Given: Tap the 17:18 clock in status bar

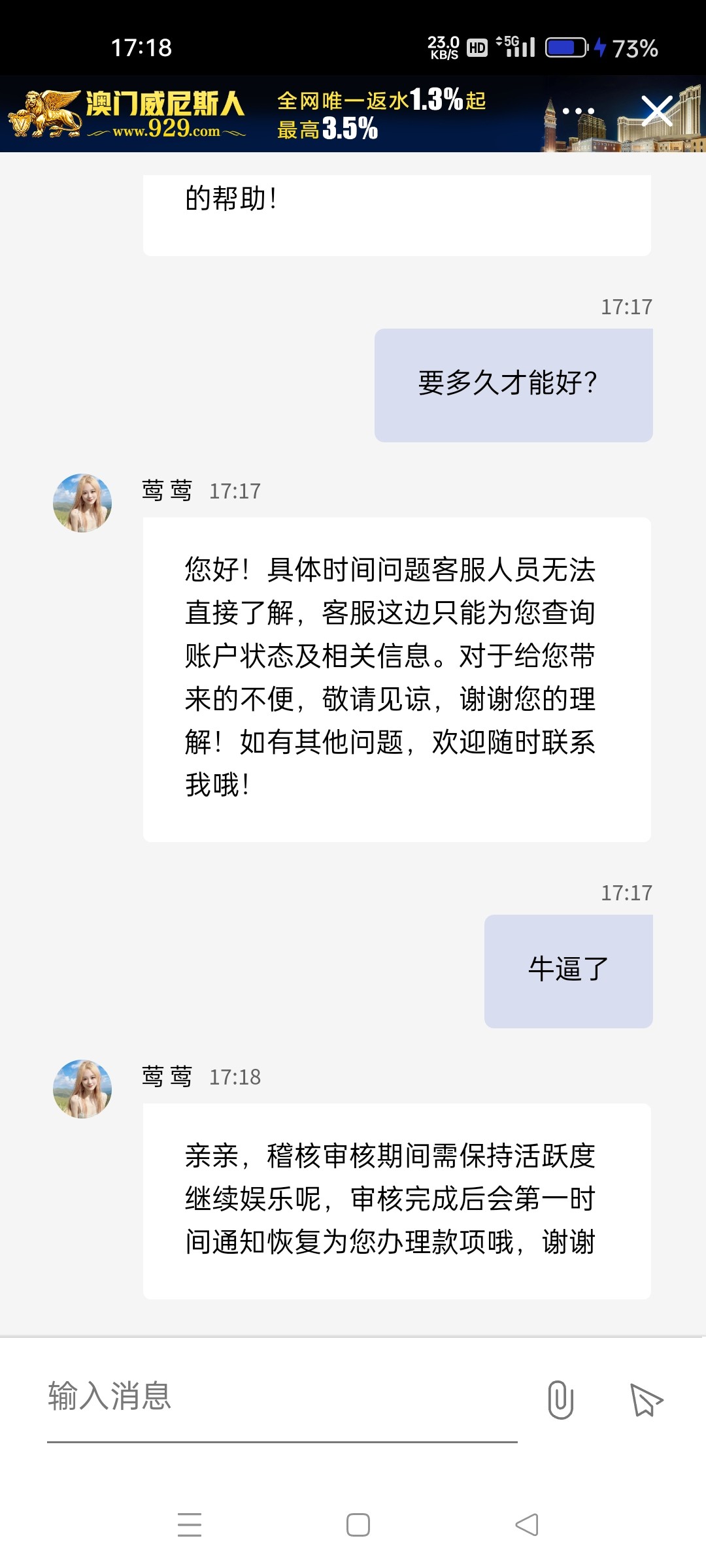Looking at the screenshot, I should click(x=143, y=46).
